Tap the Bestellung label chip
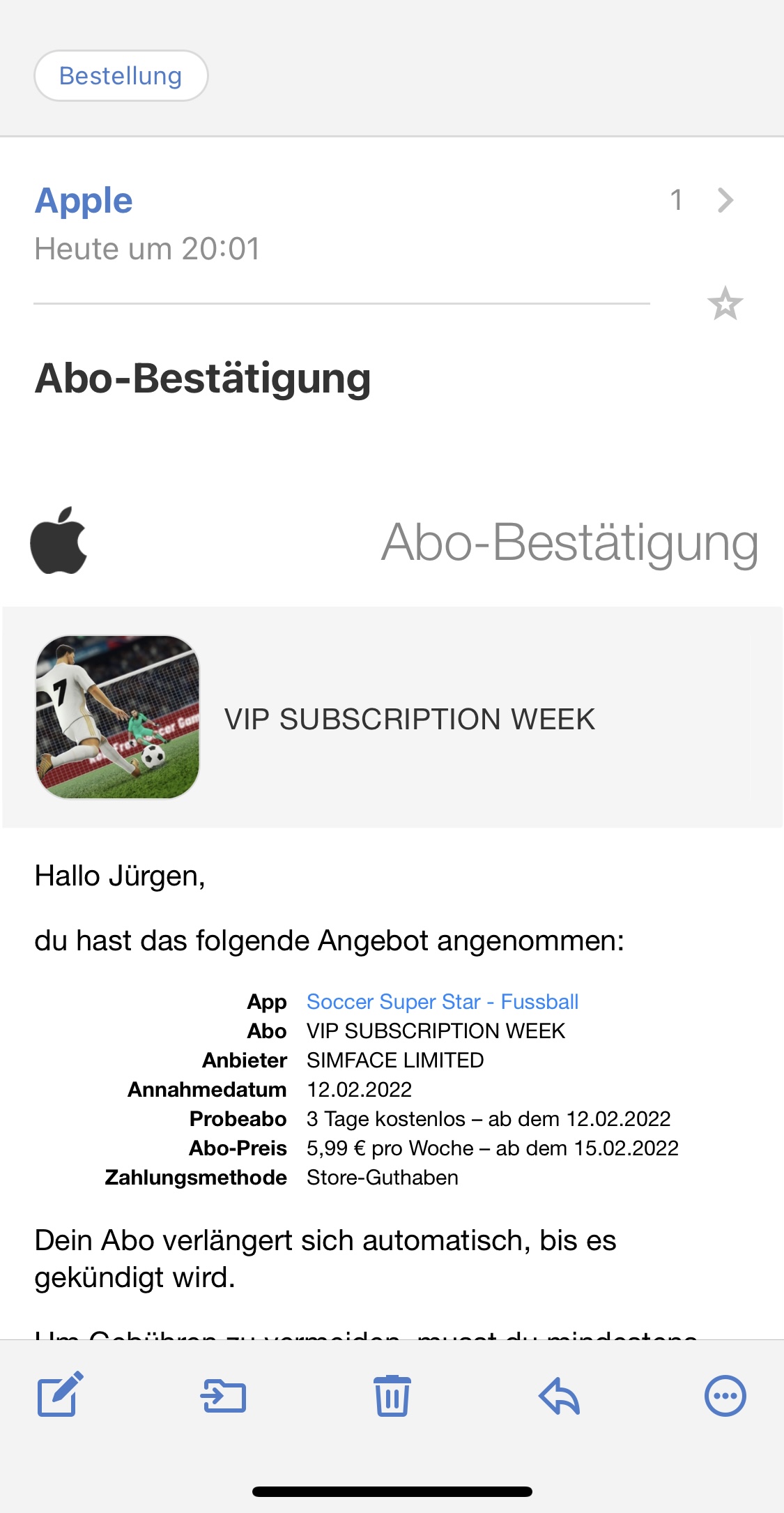Screen dimensions: 784x1513 (121, 75)
